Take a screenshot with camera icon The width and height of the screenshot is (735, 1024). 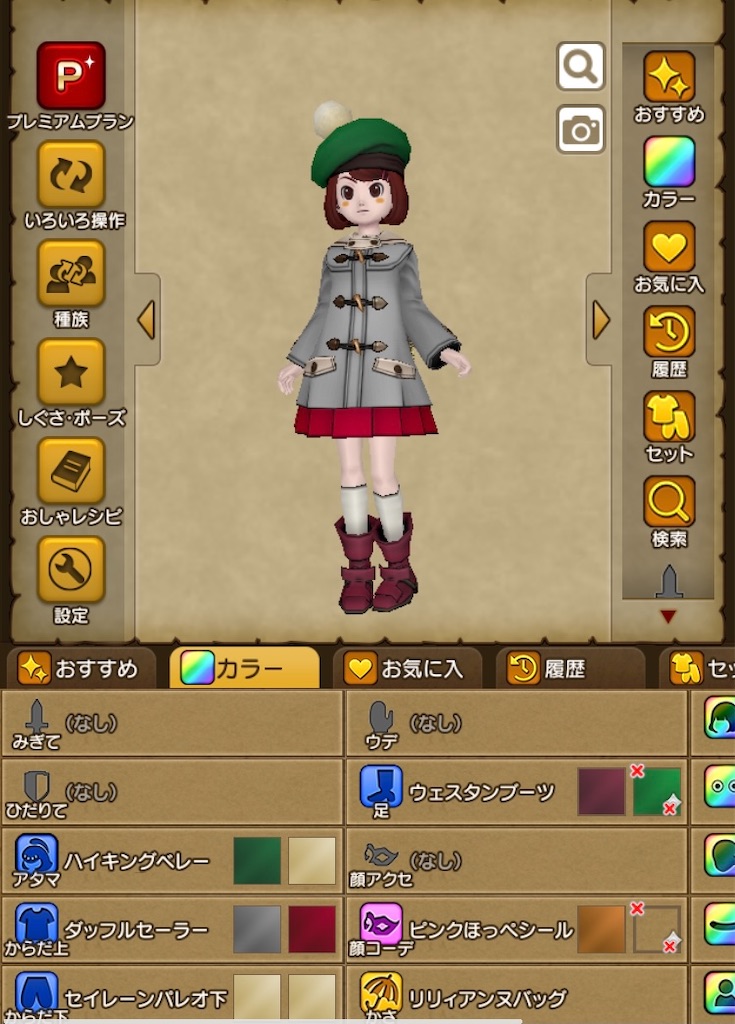[580, 130]
